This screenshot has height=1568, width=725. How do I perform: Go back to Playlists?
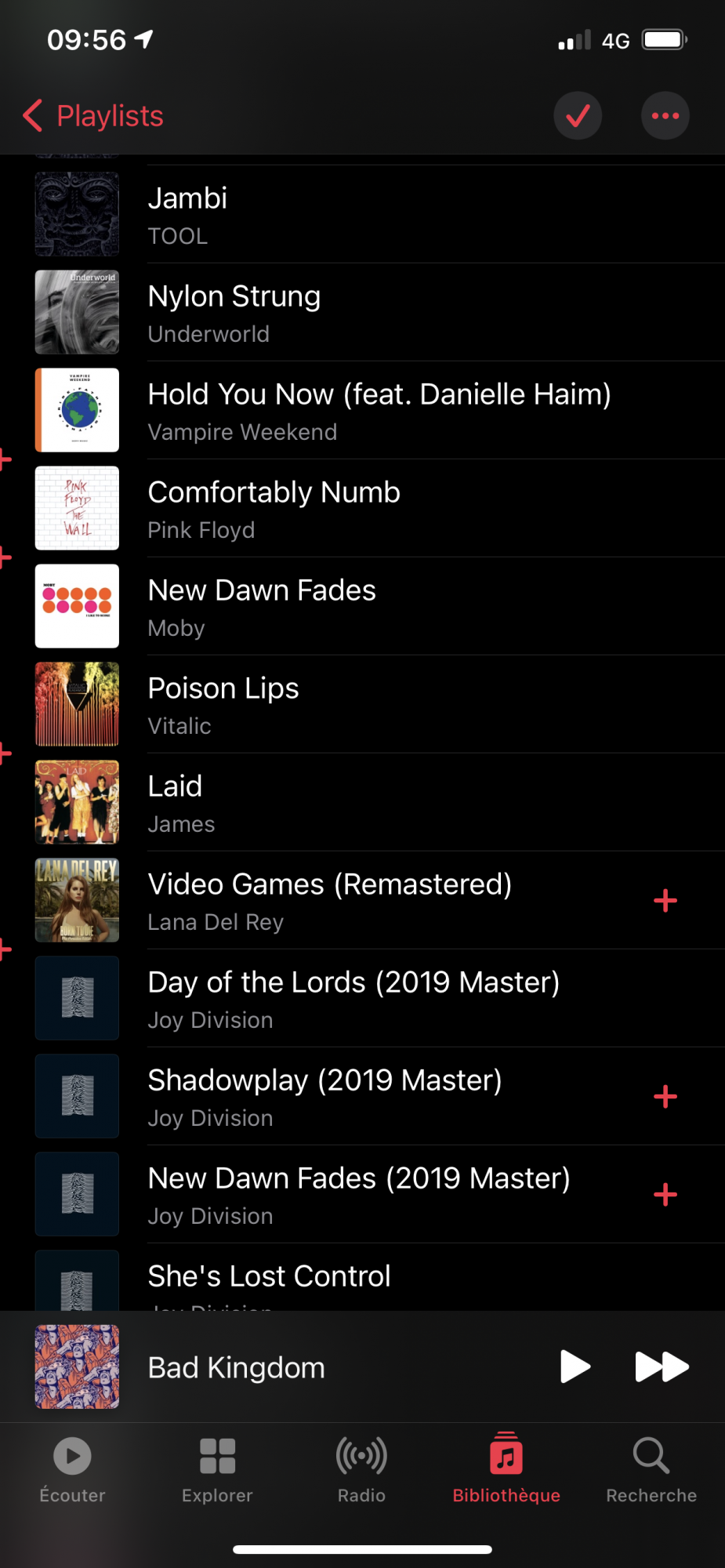94,116
